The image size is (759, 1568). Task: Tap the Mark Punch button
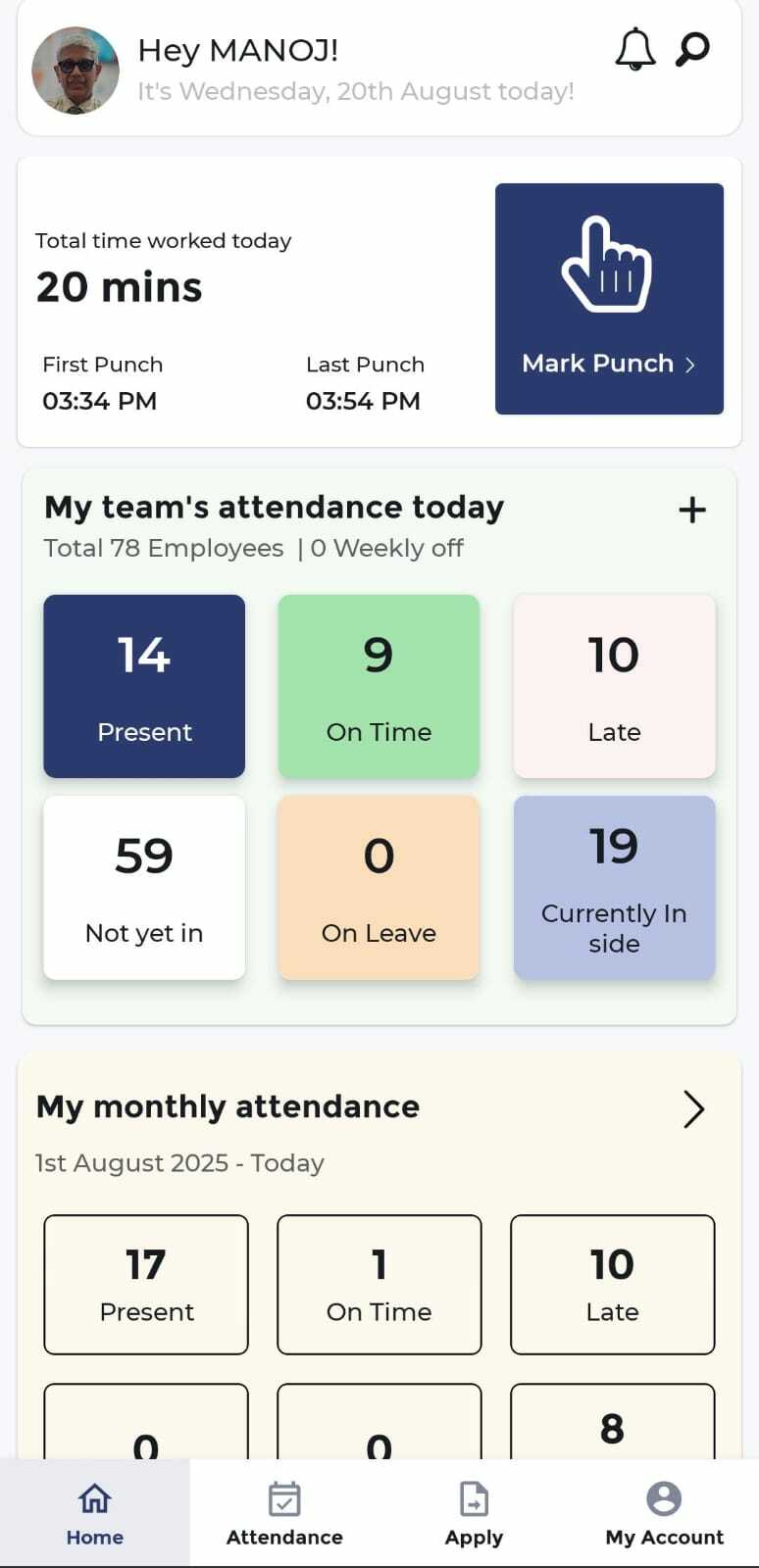pos(609,299)
